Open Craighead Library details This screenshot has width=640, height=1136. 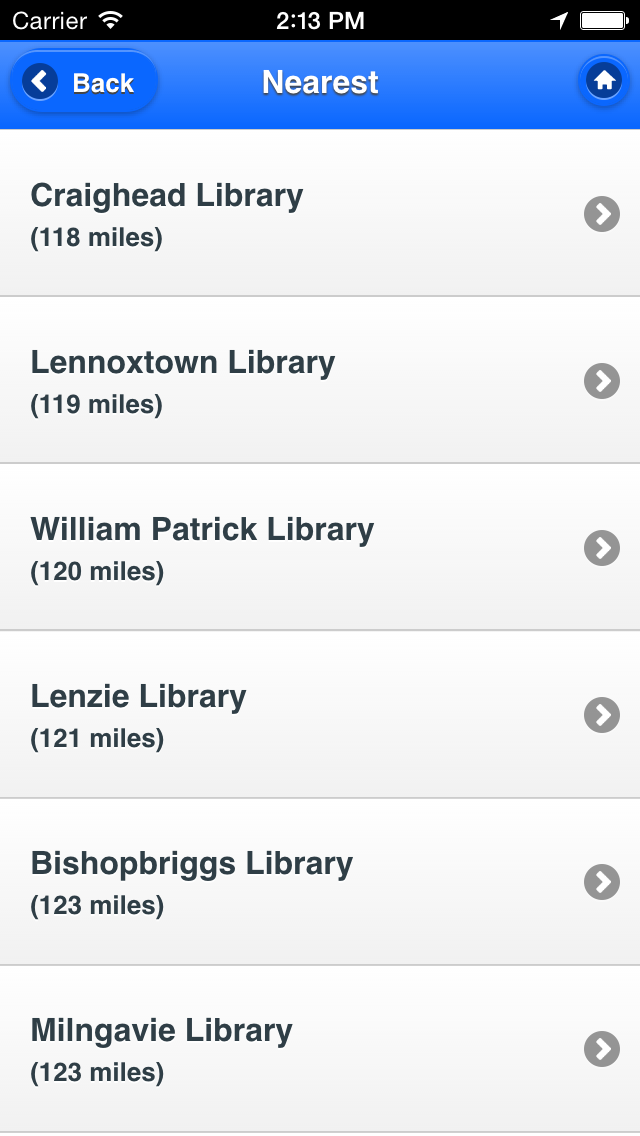click(x=320, y=213)
